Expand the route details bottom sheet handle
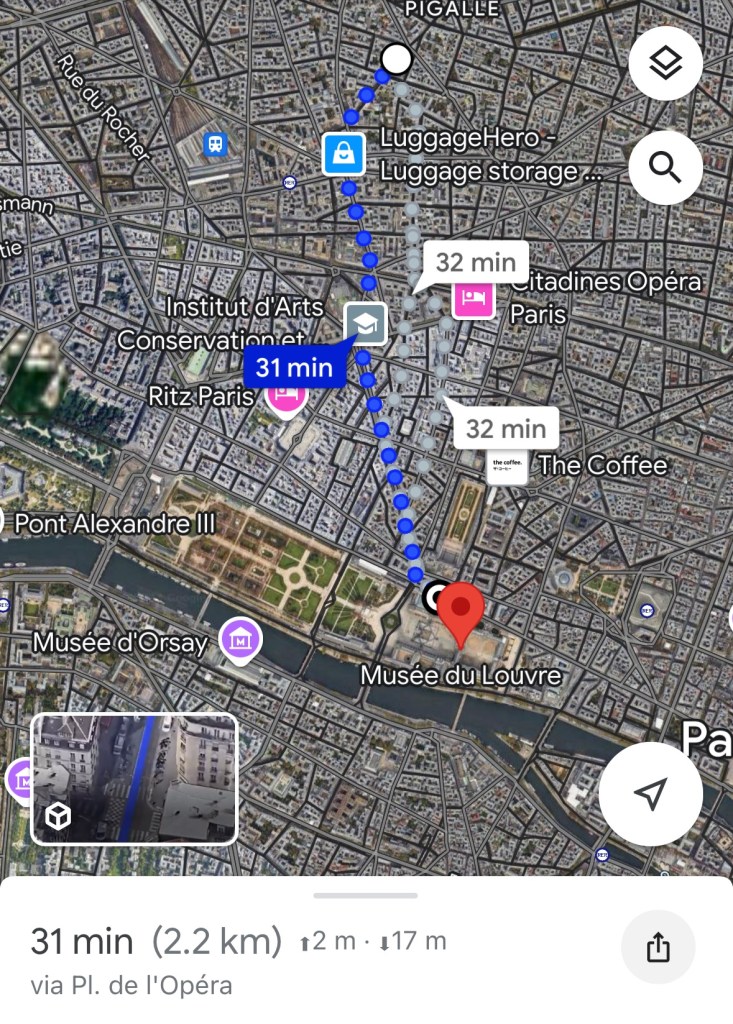This screenshot has height=1024, width=733. coord(365,895)
